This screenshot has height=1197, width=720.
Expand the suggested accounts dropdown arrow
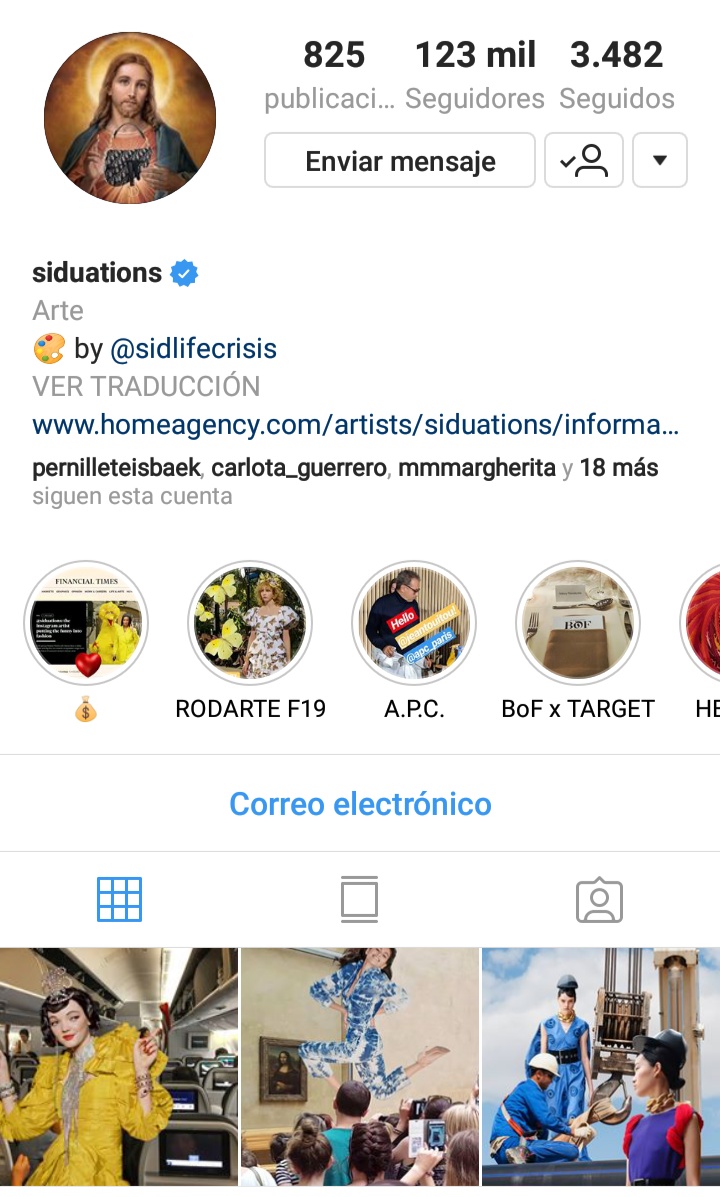tap(659, 161)
